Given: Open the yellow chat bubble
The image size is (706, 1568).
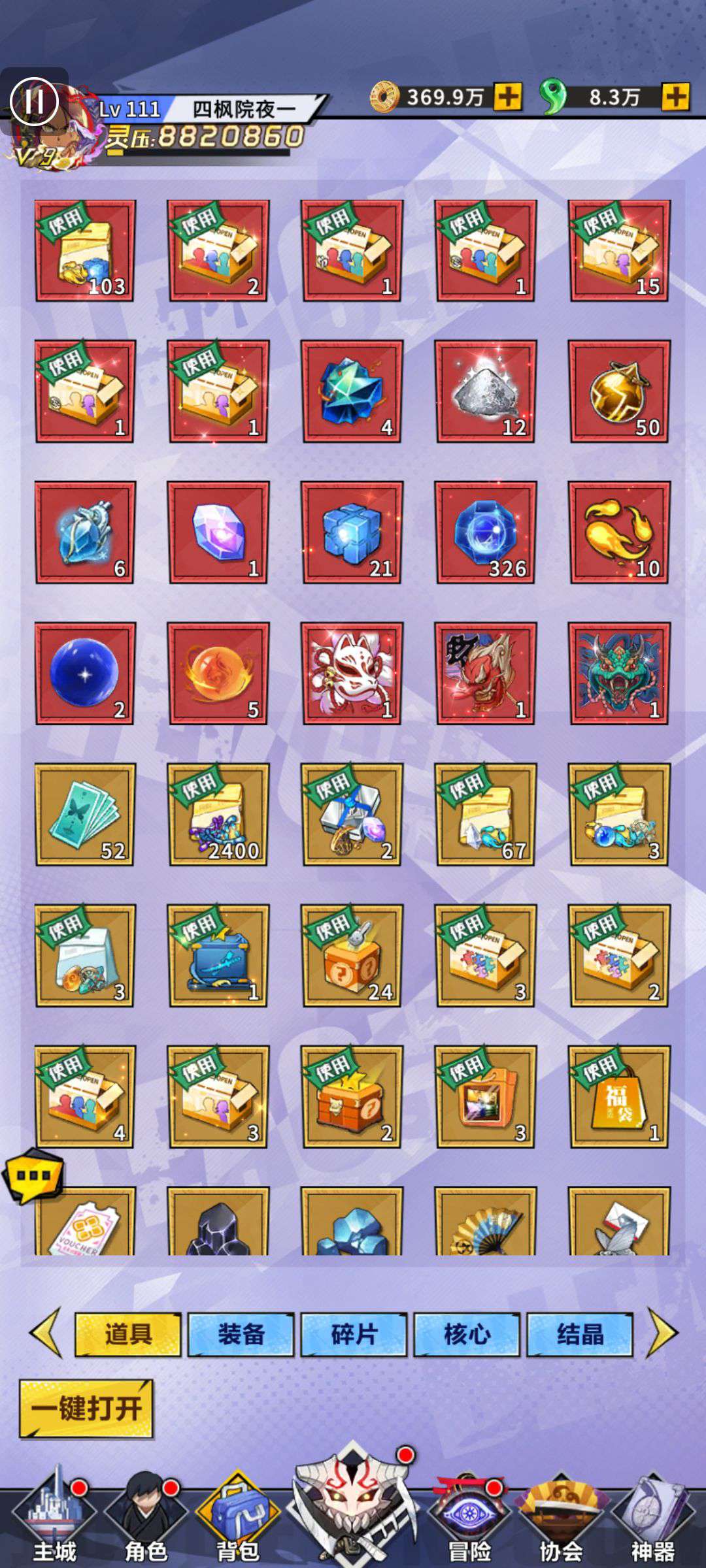Looking at the screenshot, I should pyautogui.click(x=33, y=1176).
